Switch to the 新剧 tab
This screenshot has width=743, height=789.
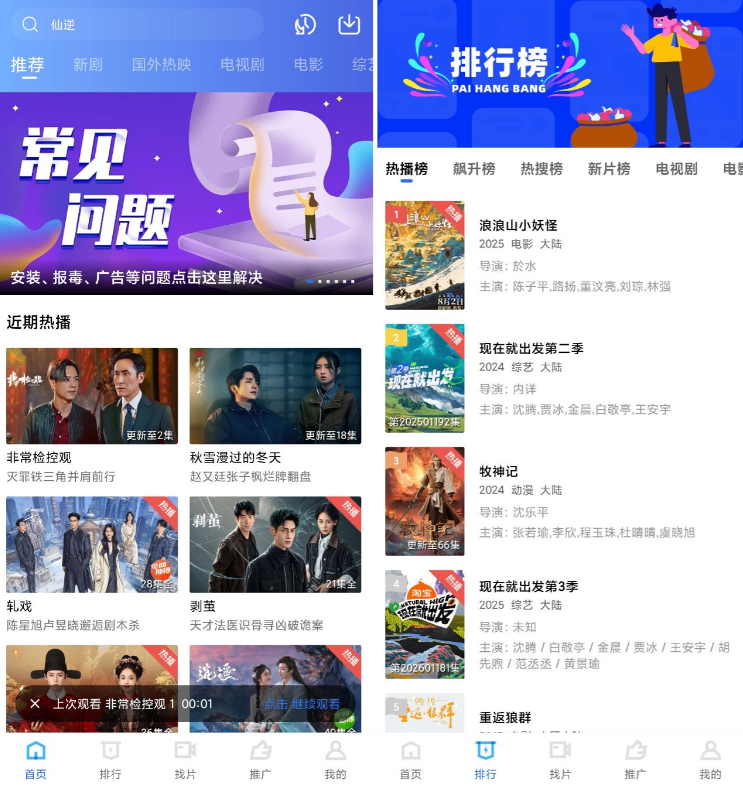tap(88, 64)
